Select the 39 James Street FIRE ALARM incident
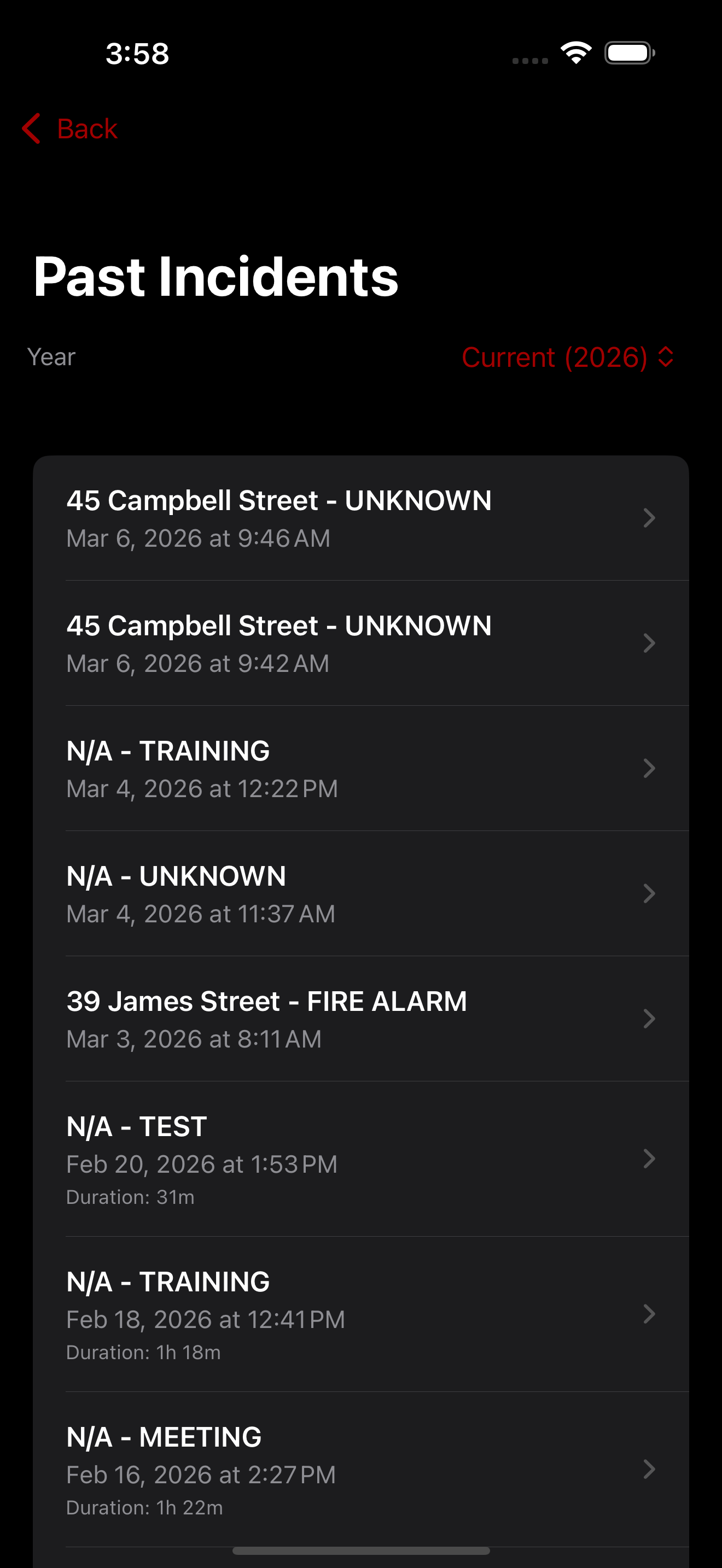The height and width of the screenshot is (1568, 722). tap(360, 1020)
